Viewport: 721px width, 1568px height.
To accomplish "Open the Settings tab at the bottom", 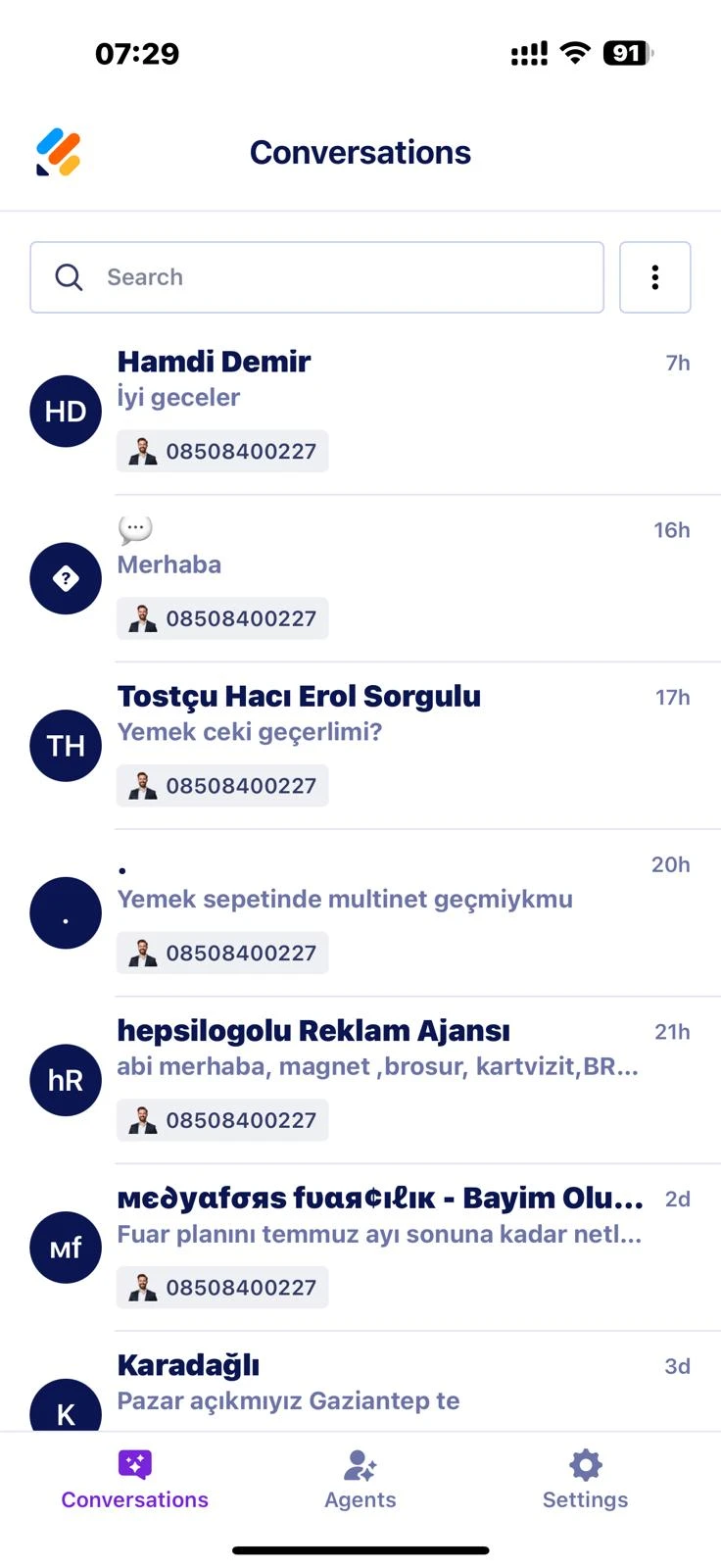I will 585,1480.
